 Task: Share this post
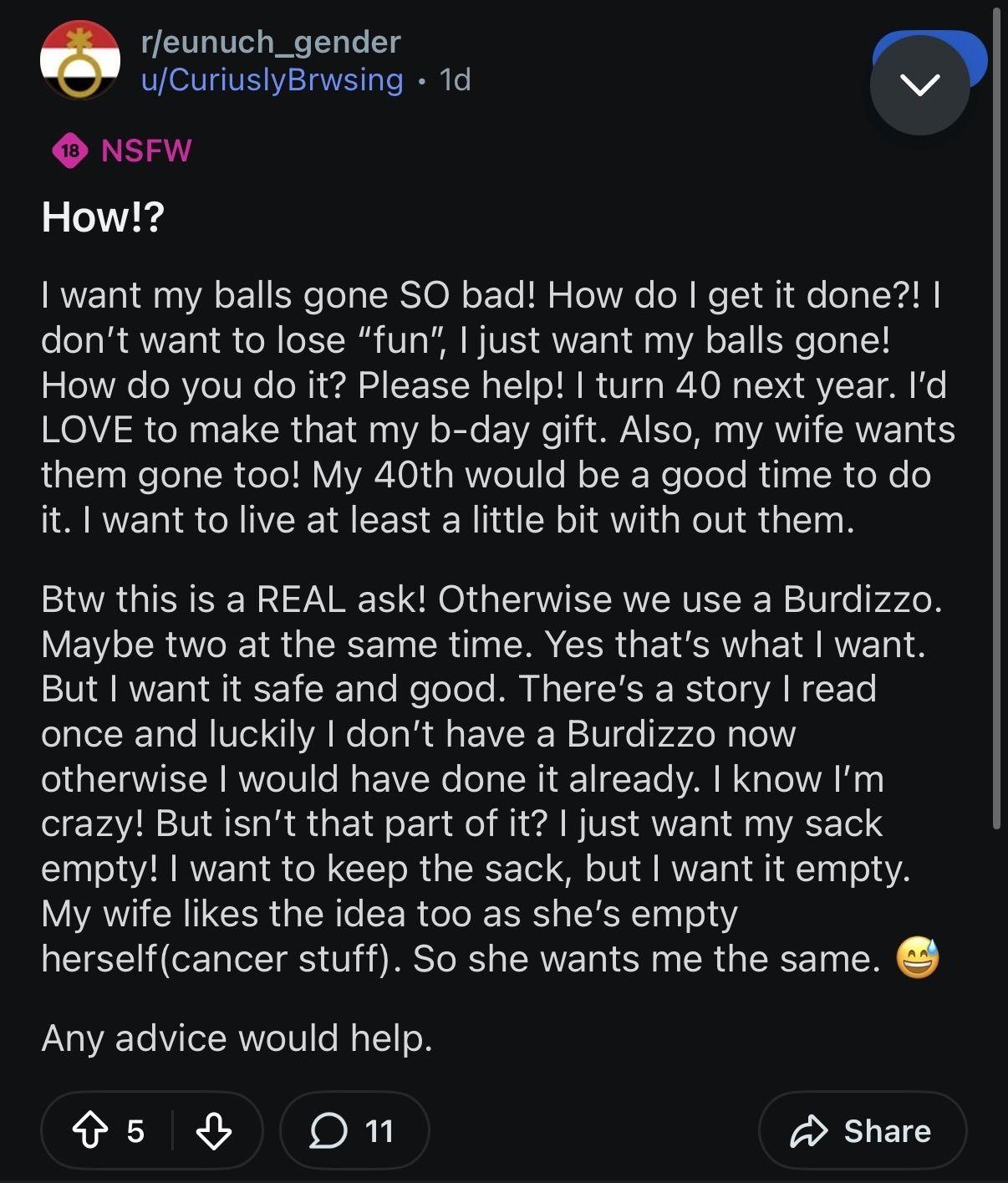tap(862, 1131)
